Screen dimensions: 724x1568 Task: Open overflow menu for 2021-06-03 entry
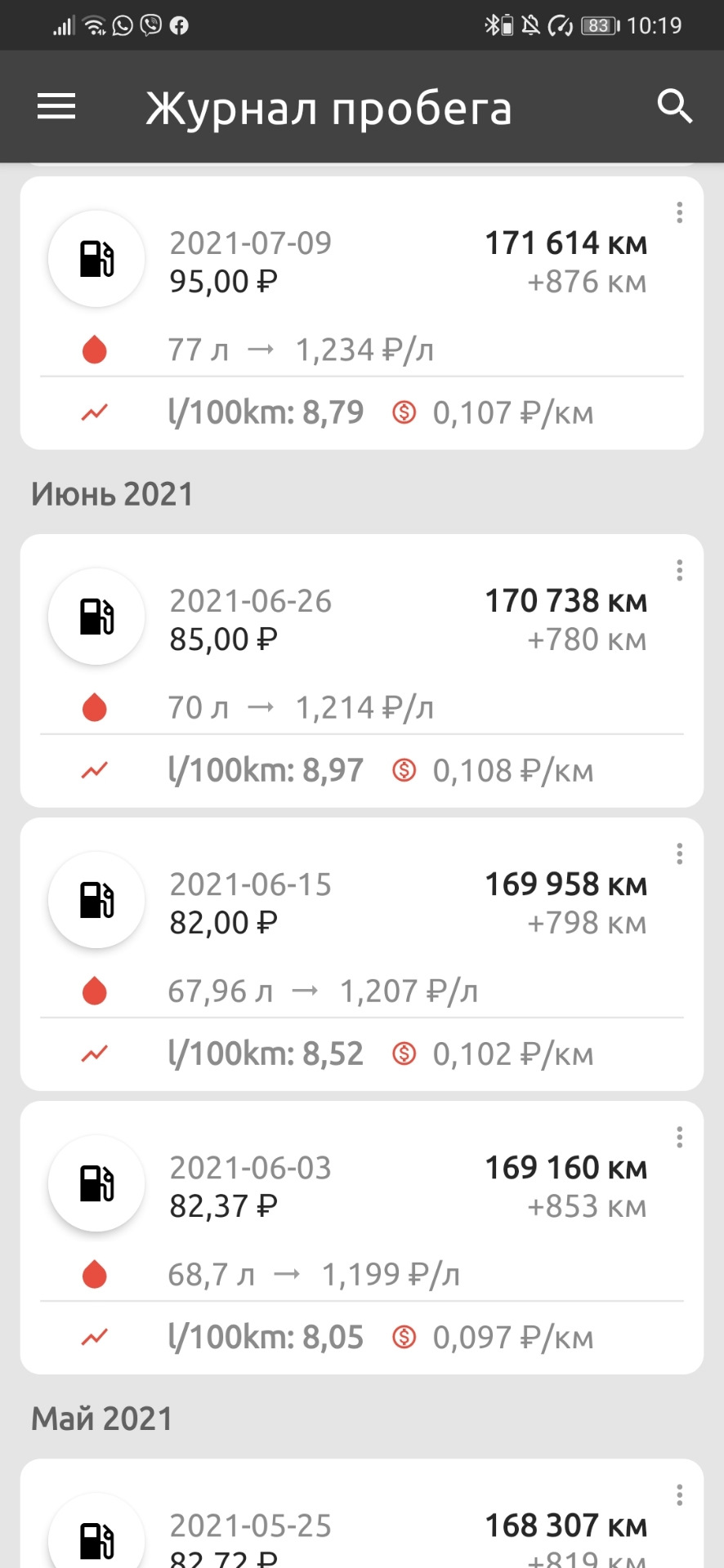pos(679,1137)
